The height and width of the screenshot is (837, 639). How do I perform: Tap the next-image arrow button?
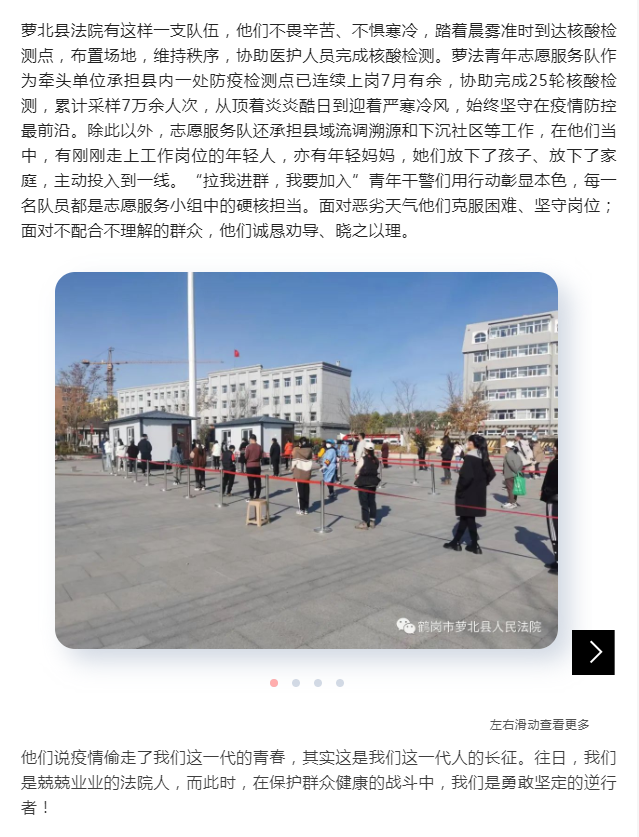click(593, 652)
